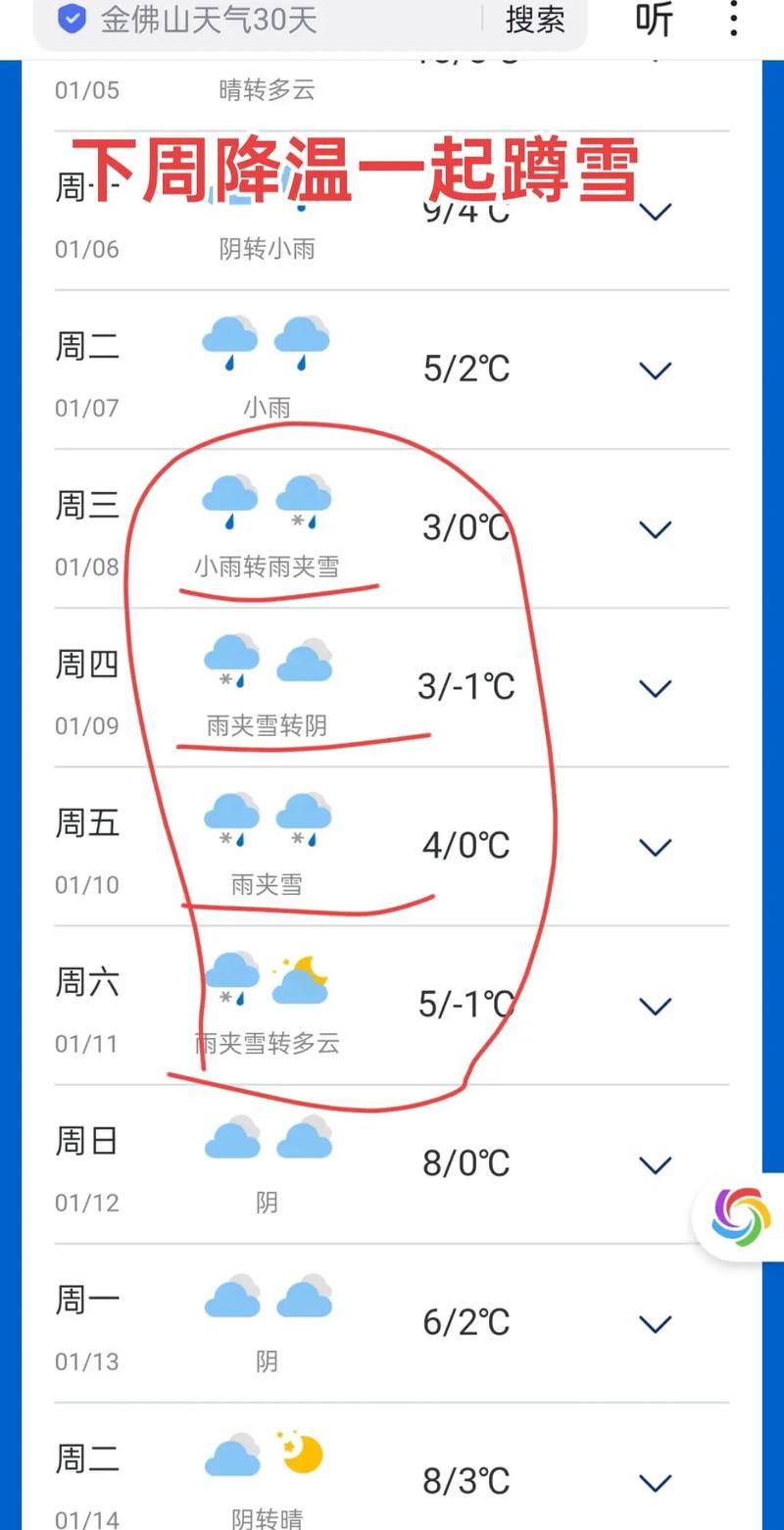The image size is (784, 1530).
Task: Select the rain cloud icon for 周二 01/07
Action: click(x=229, y=340)
